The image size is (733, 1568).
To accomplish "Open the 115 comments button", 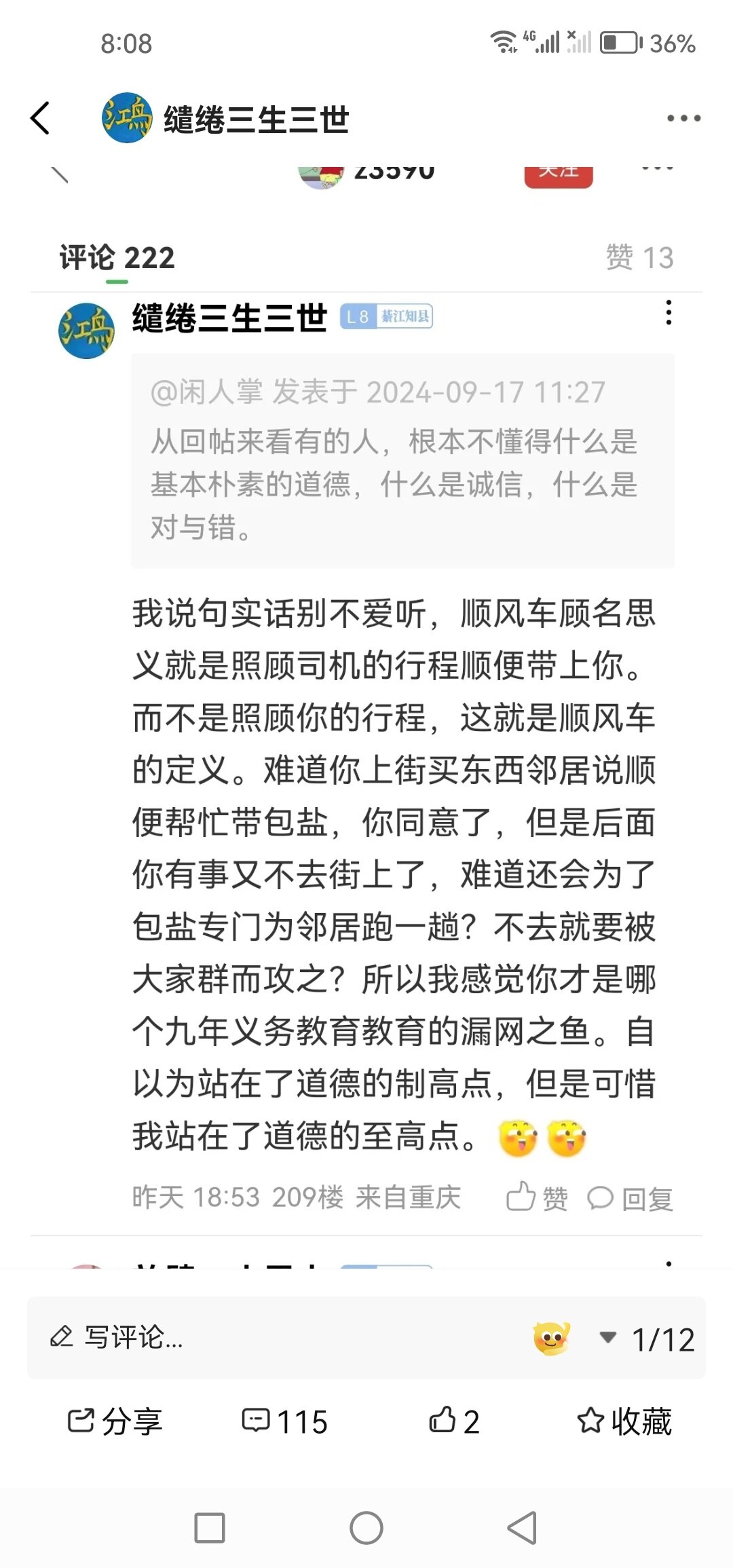I will point(285,1421).
